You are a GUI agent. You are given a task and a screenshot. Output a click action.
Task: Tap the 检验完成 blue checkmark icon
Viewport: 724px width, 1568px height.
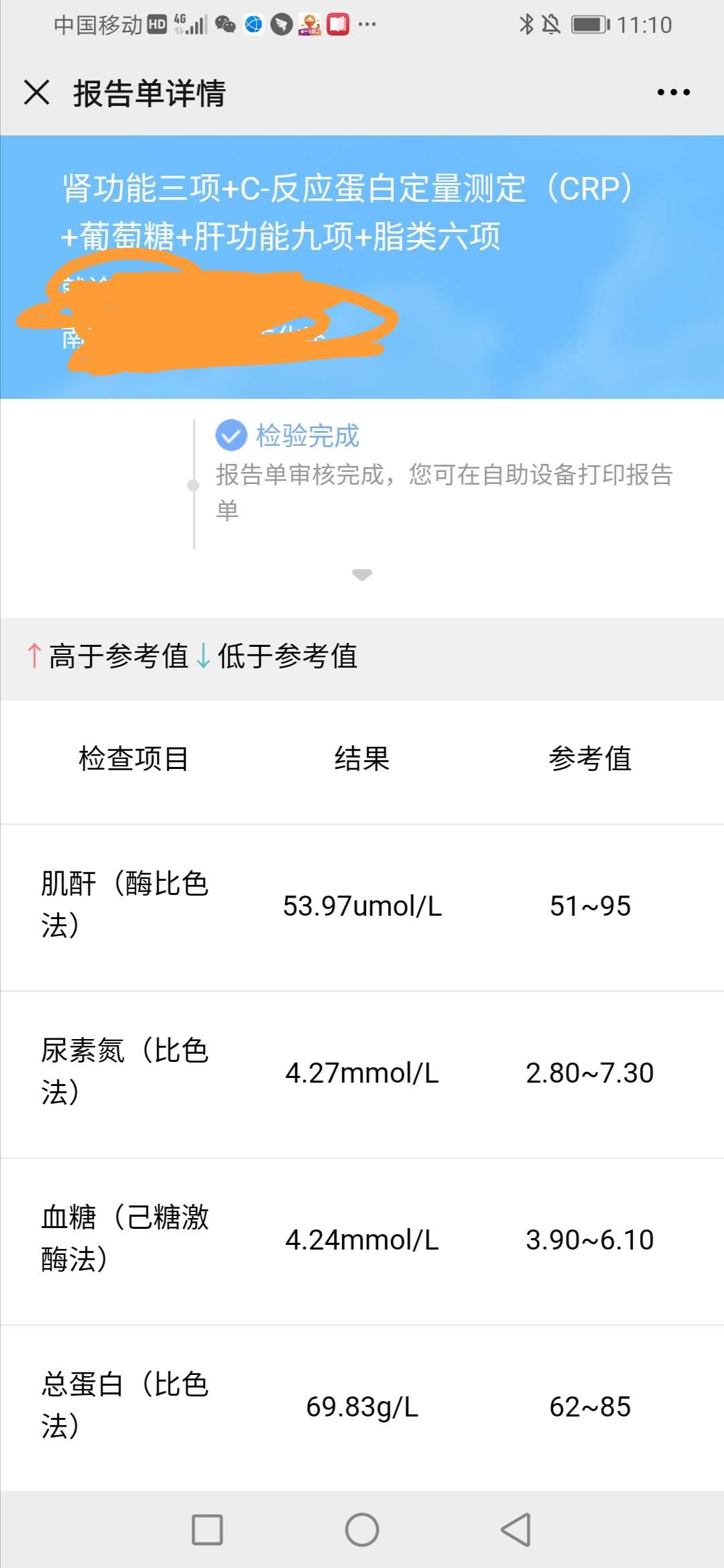point(230,434)
